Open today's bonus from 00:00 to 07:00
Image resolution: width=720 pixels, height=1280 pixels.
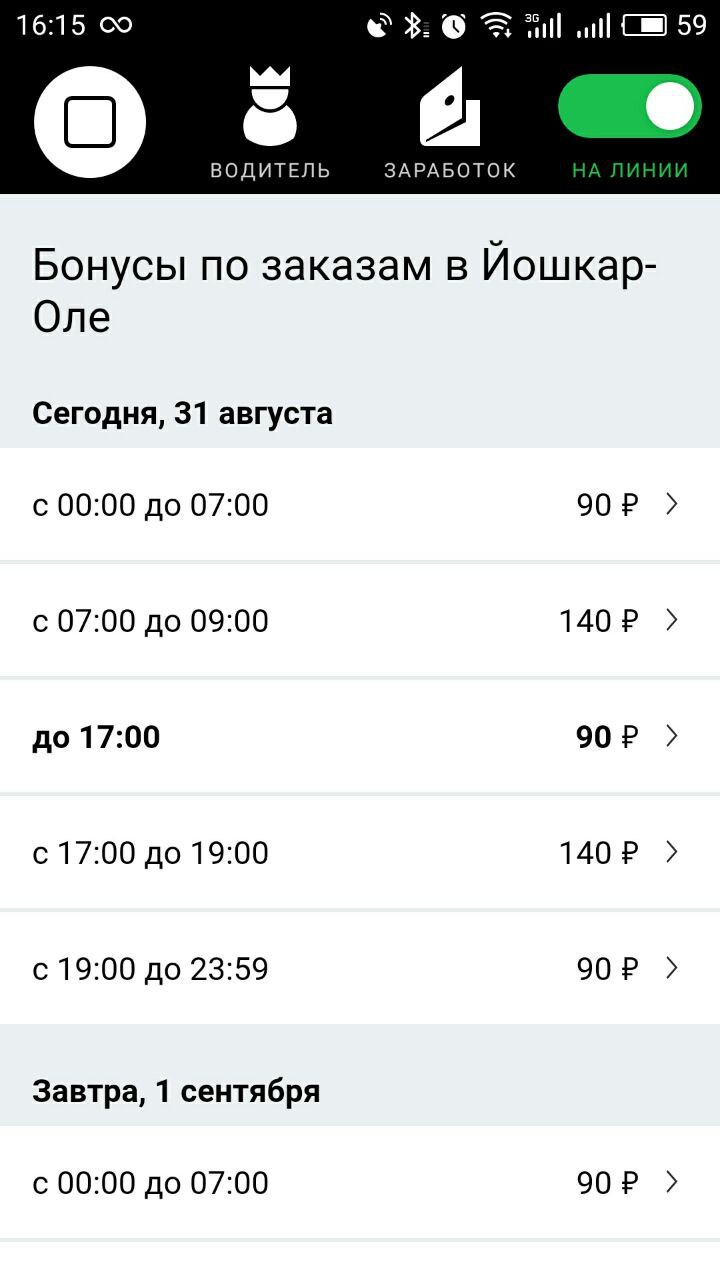360,505
